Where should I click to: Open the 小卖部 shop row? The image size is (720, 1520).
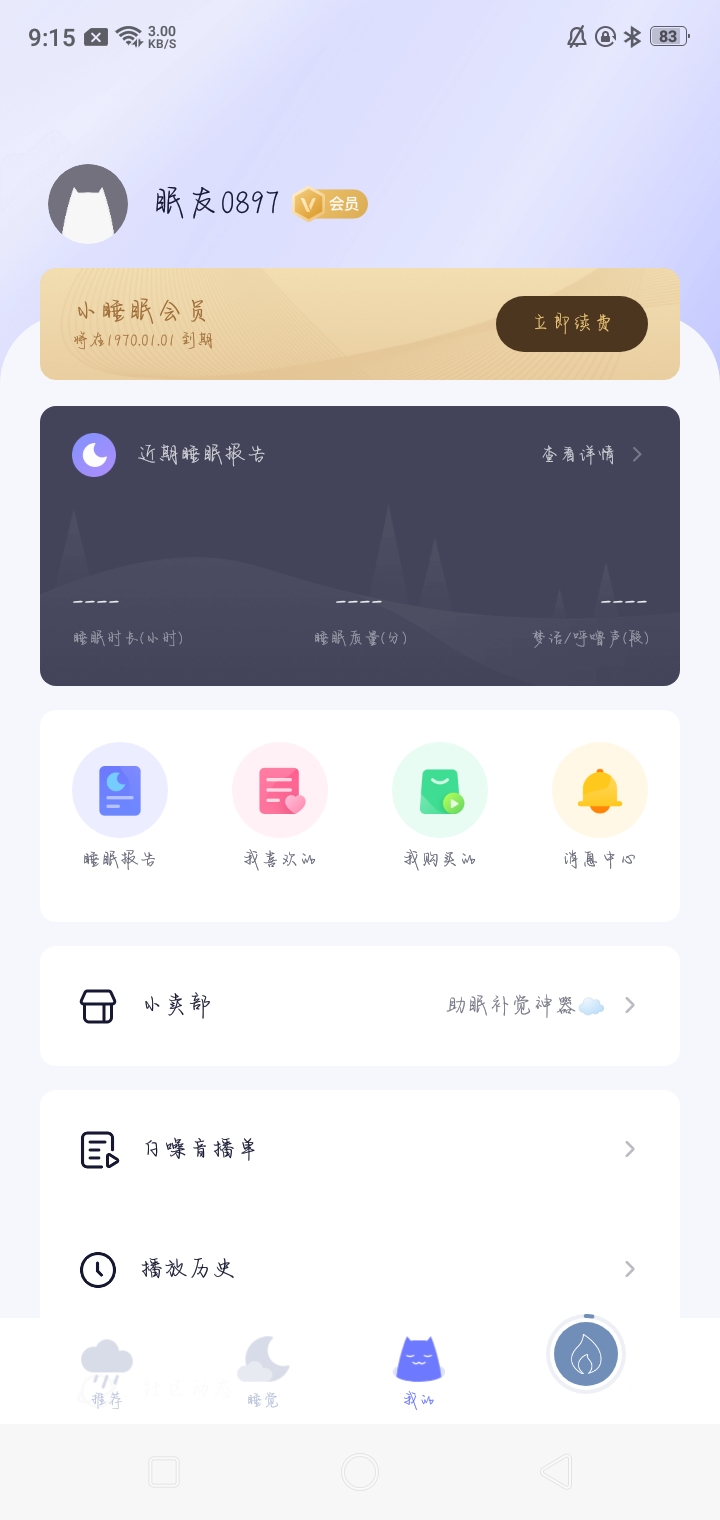coord(360,1005)
